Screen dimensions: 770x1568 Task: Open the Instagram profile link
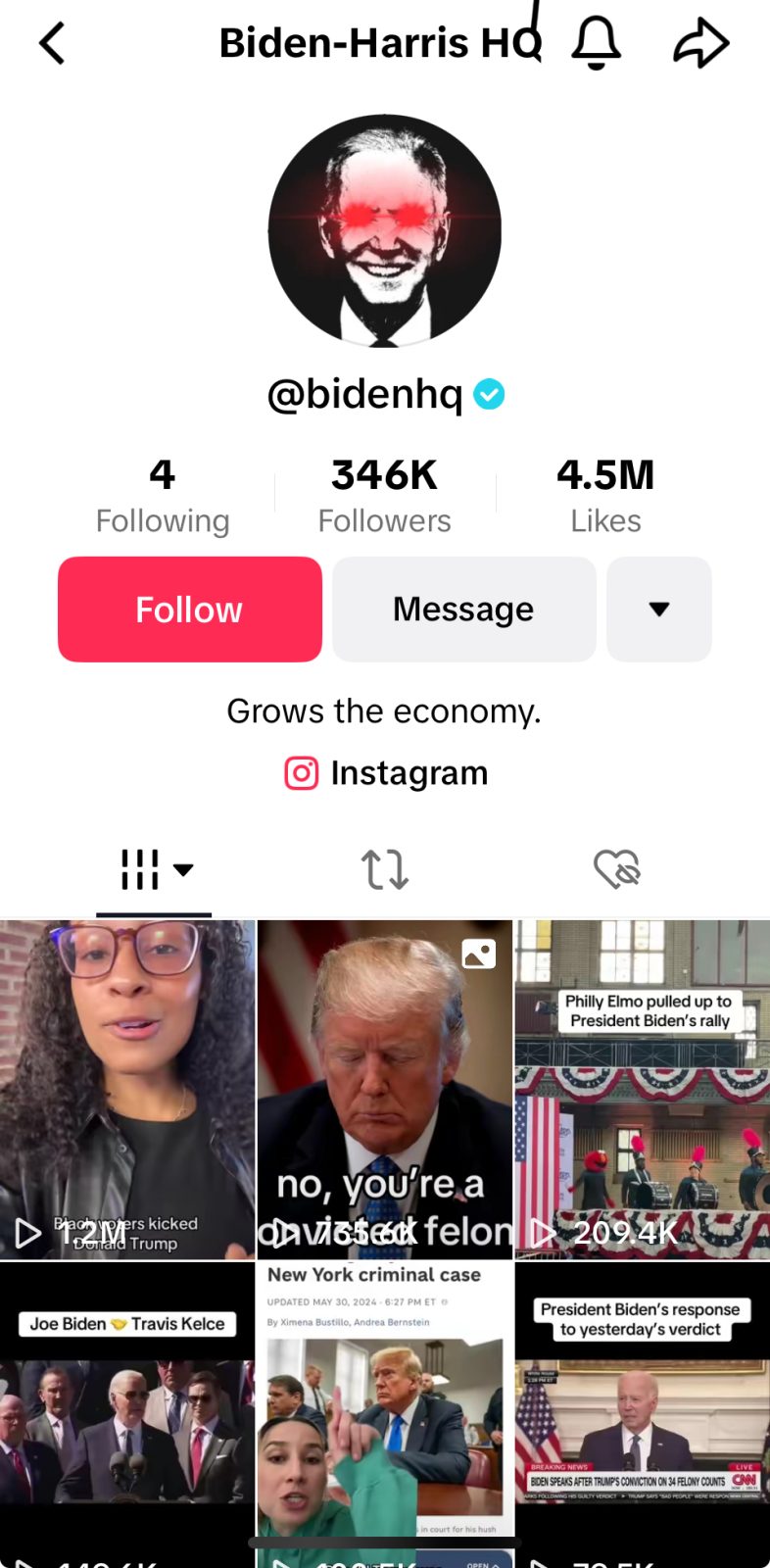pos(386,773)
